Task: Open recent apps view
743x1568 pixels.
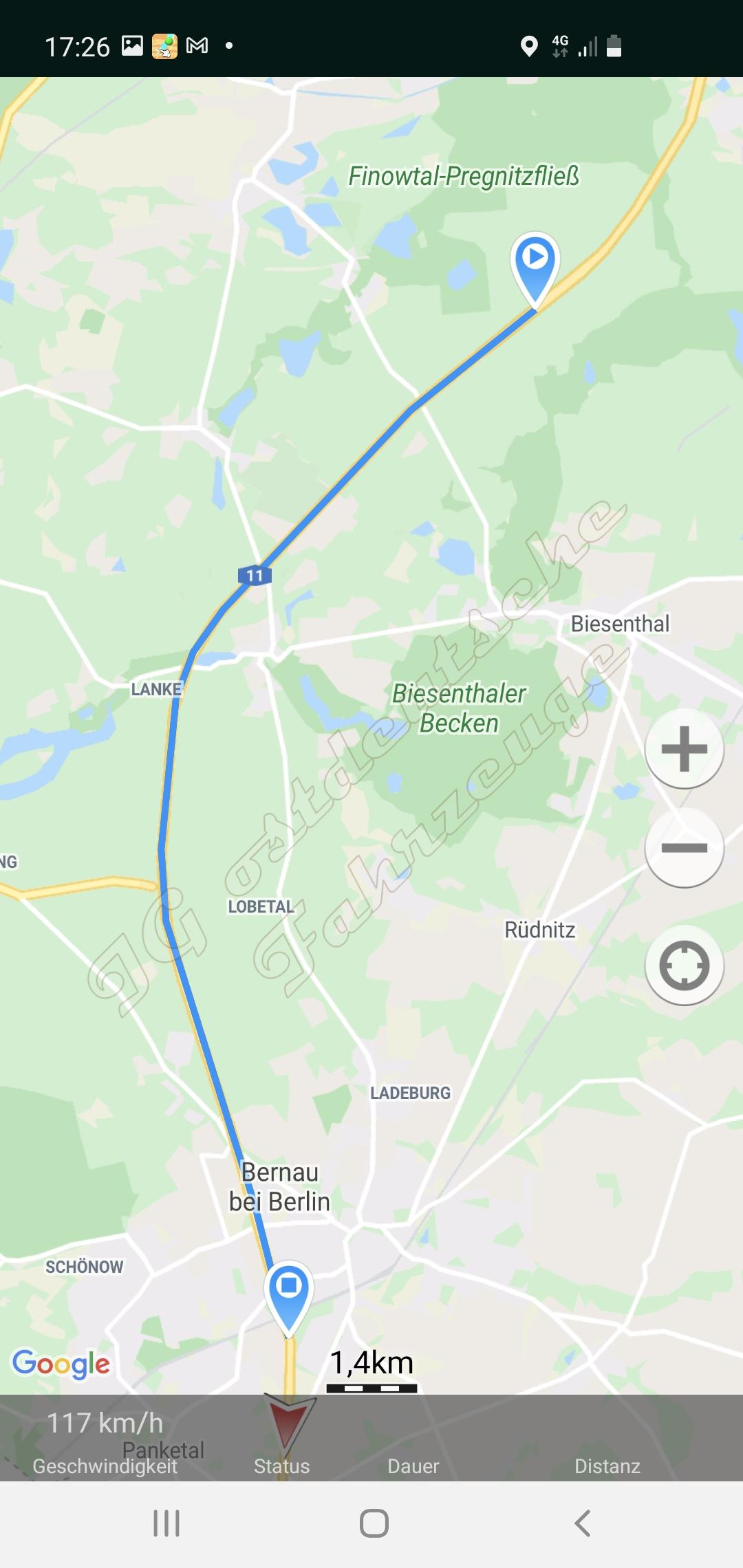Action: 166,1523
